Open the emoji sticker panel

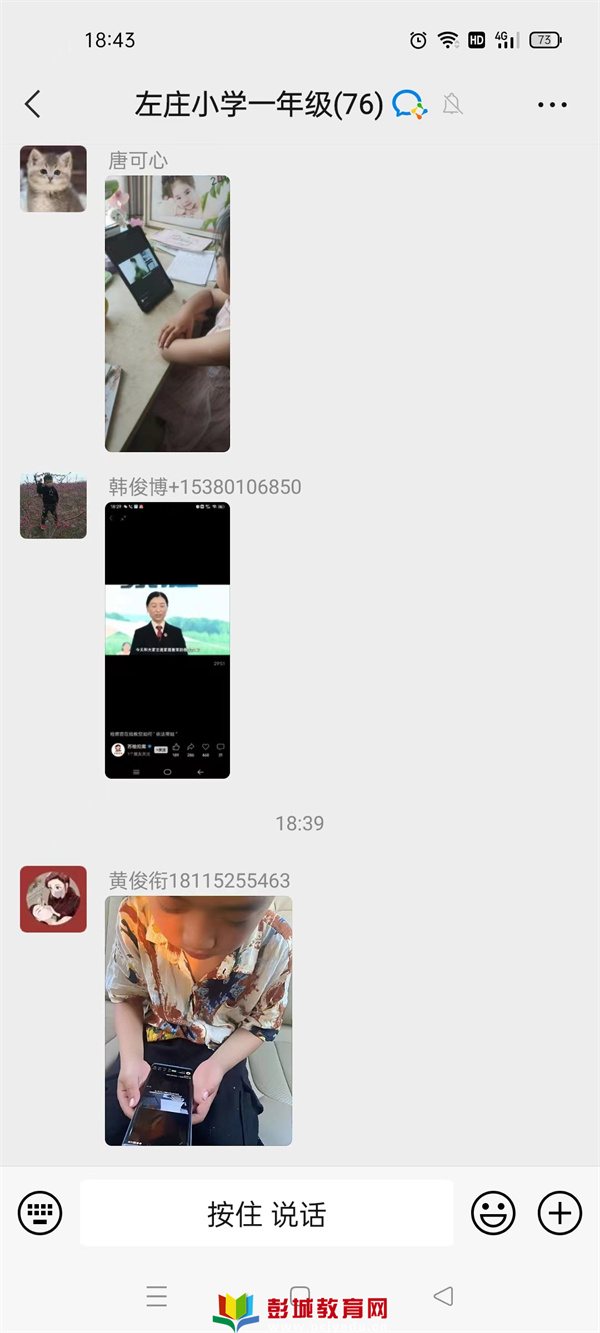493,1213
